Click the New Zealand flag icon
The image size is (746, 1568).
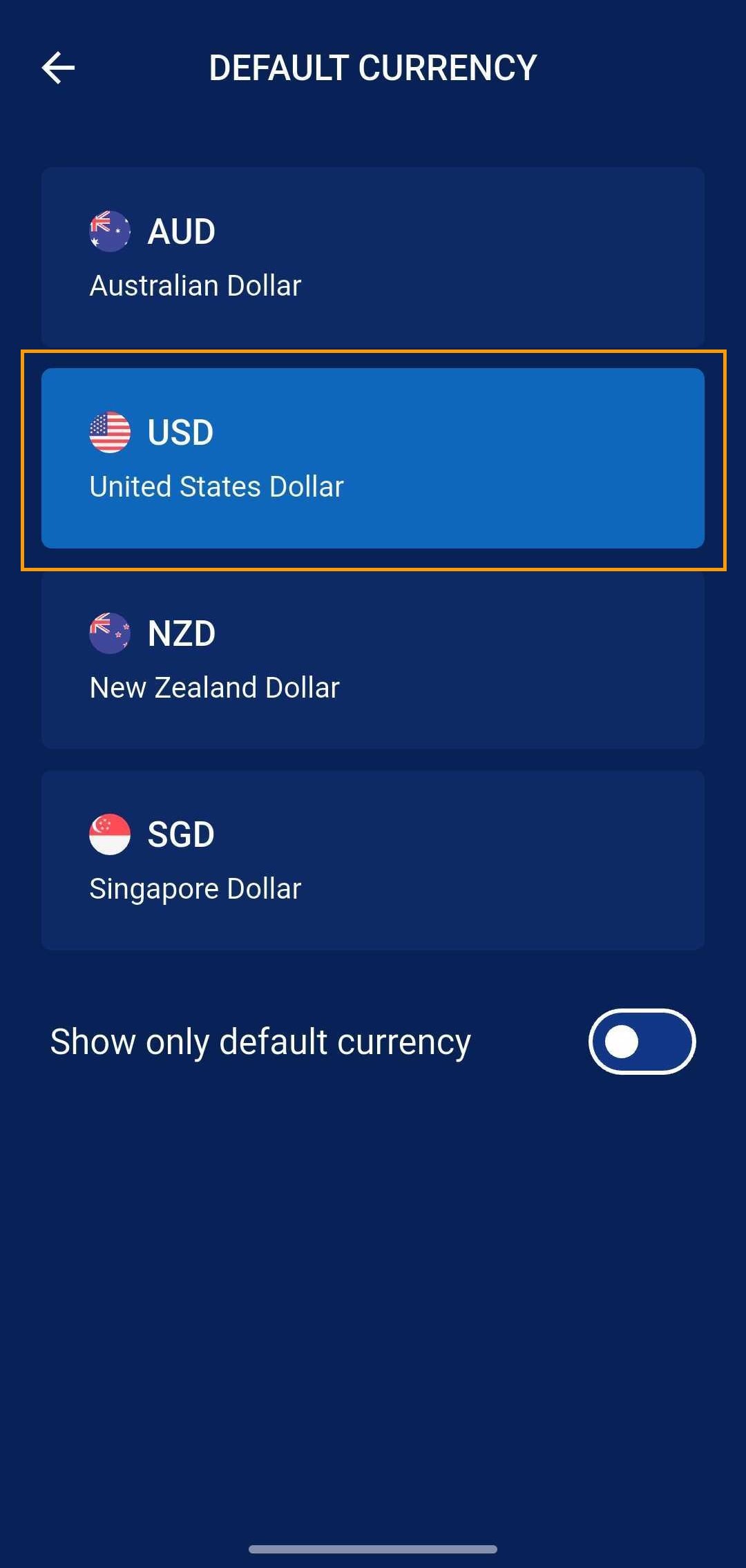pyautogui.click(x=109, y=632)
